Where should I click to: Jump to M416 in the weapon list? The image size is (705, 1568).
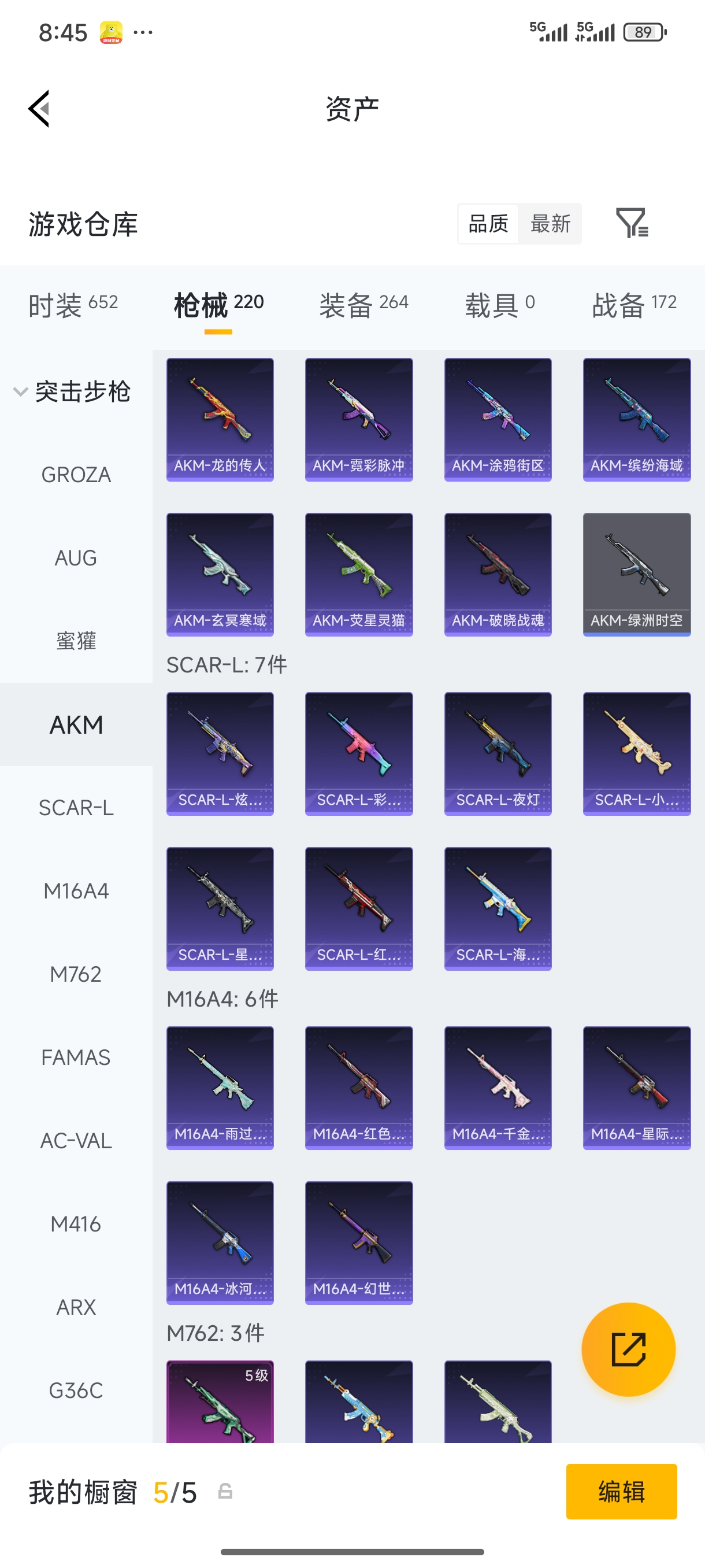(x=76, y=1224)
